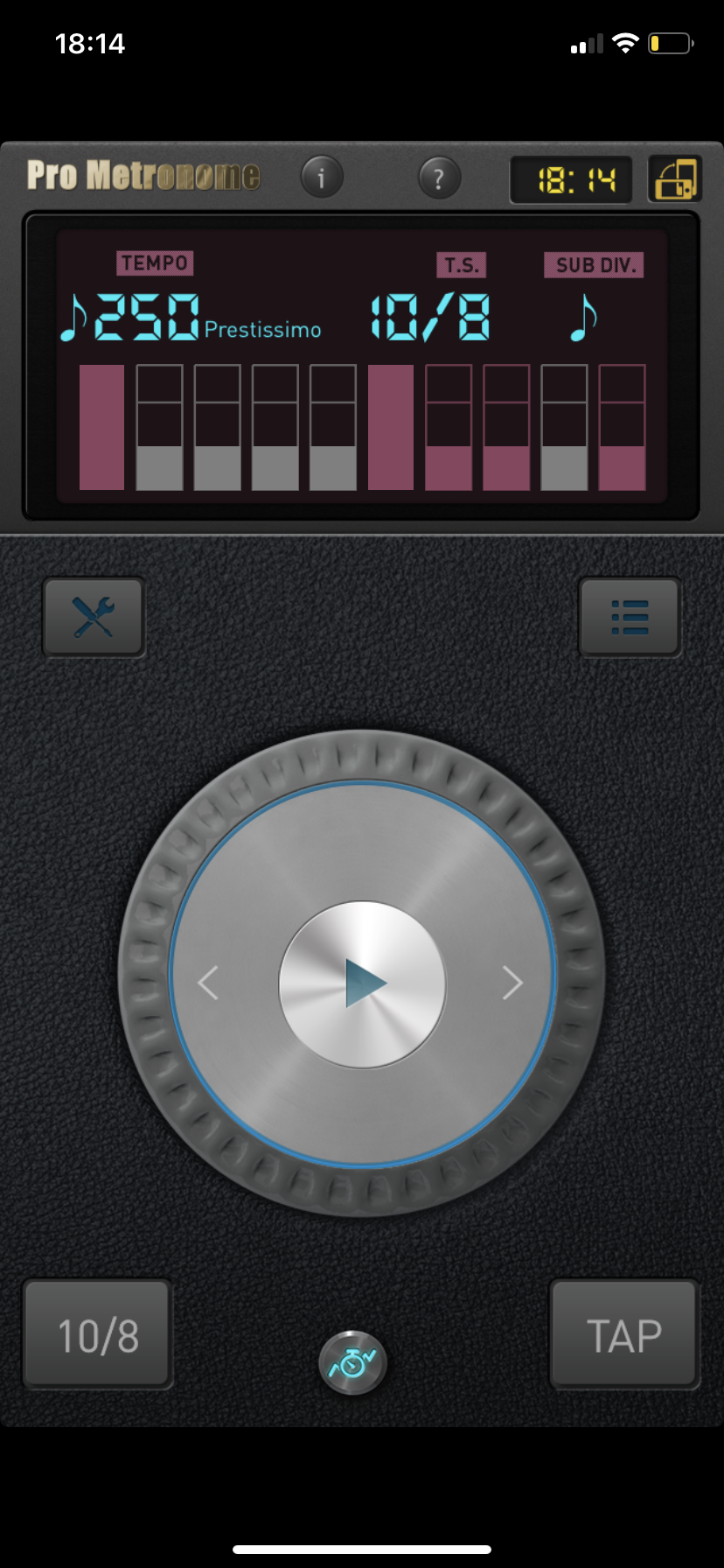The width and height of the screenshot is (724, 1568).
Task: Tap the TAP tempo button
Action: pos(624,1335)
